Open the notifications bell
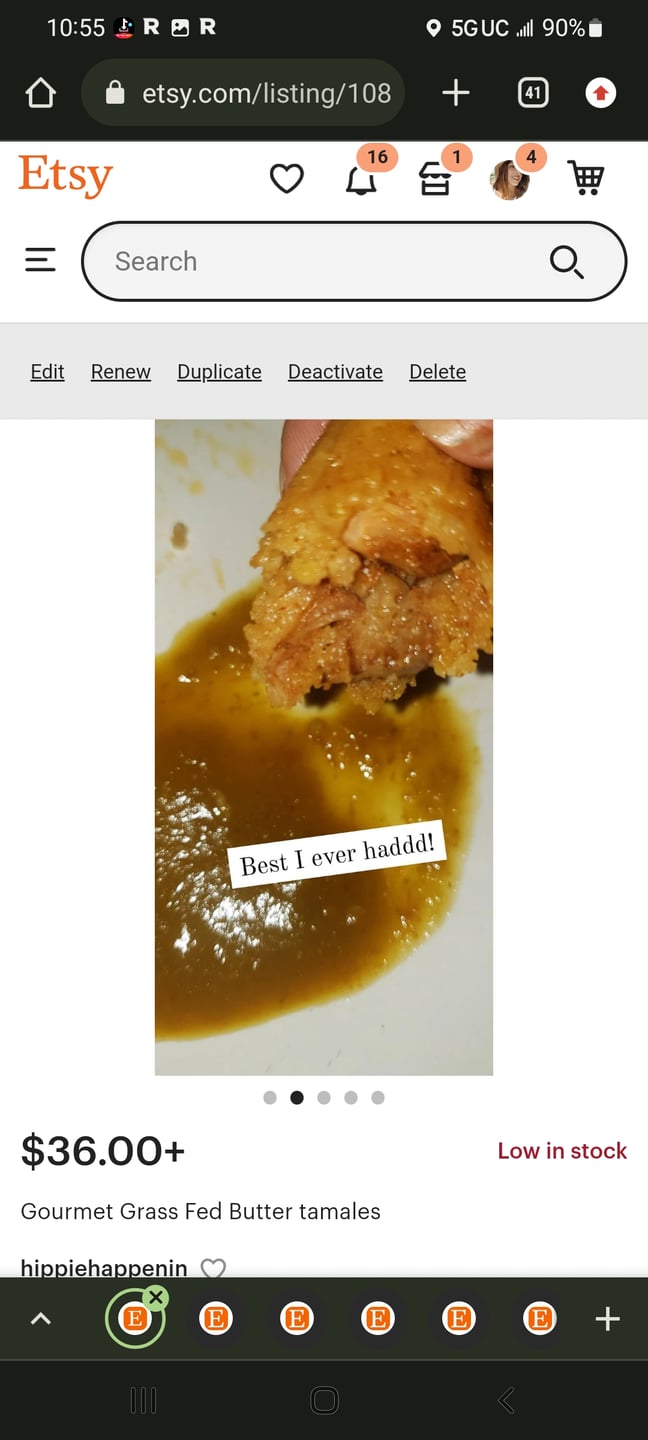648x1440 pixels. click(361, 180)
